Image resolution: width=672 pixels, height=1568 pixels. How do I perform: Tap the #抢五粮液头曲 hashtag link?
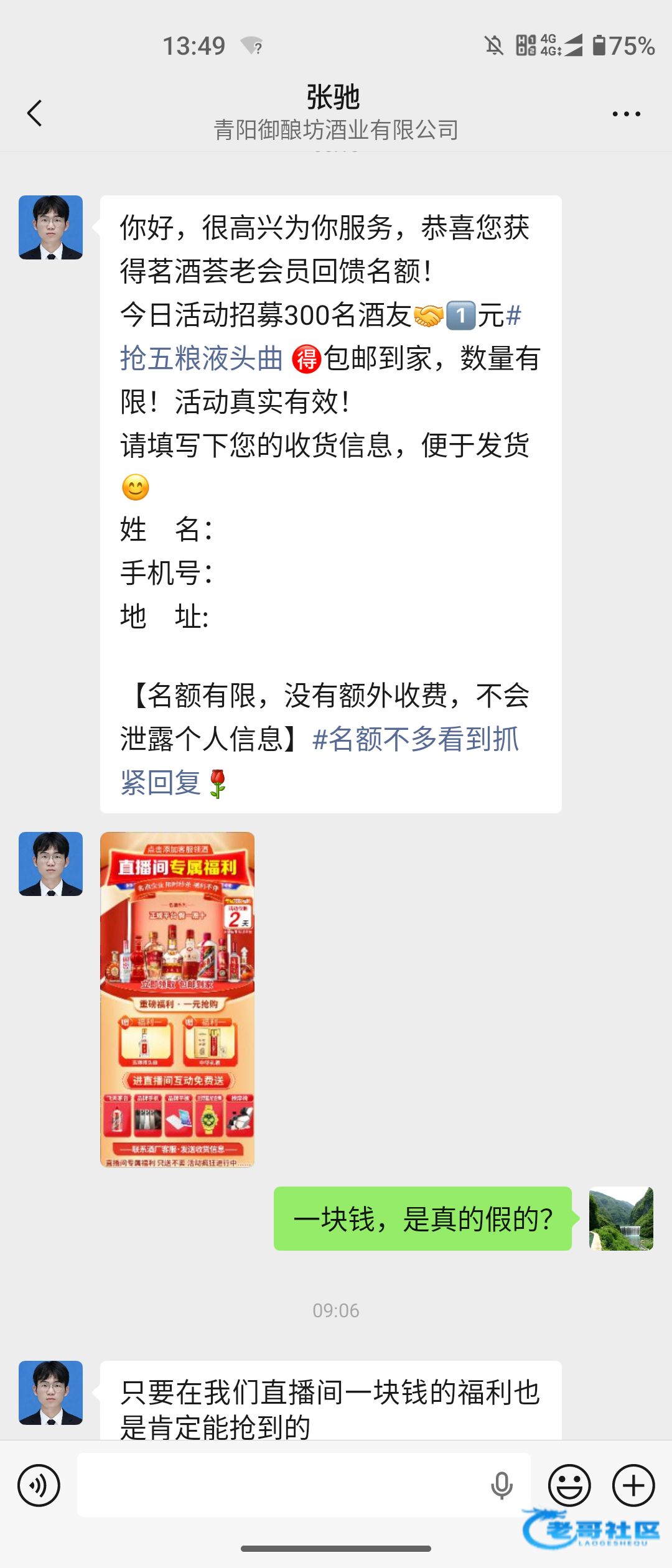coord(201,359)
